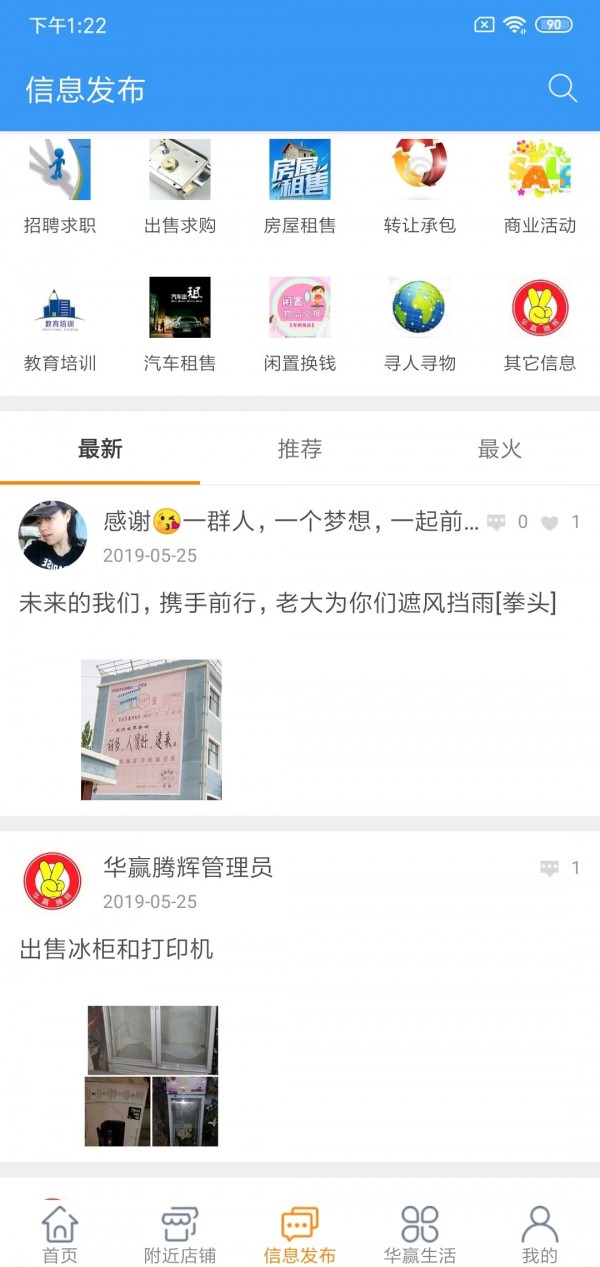Open the 招聘求职 category
This screenshot has height=1267, width=600.
click(60, 186)
